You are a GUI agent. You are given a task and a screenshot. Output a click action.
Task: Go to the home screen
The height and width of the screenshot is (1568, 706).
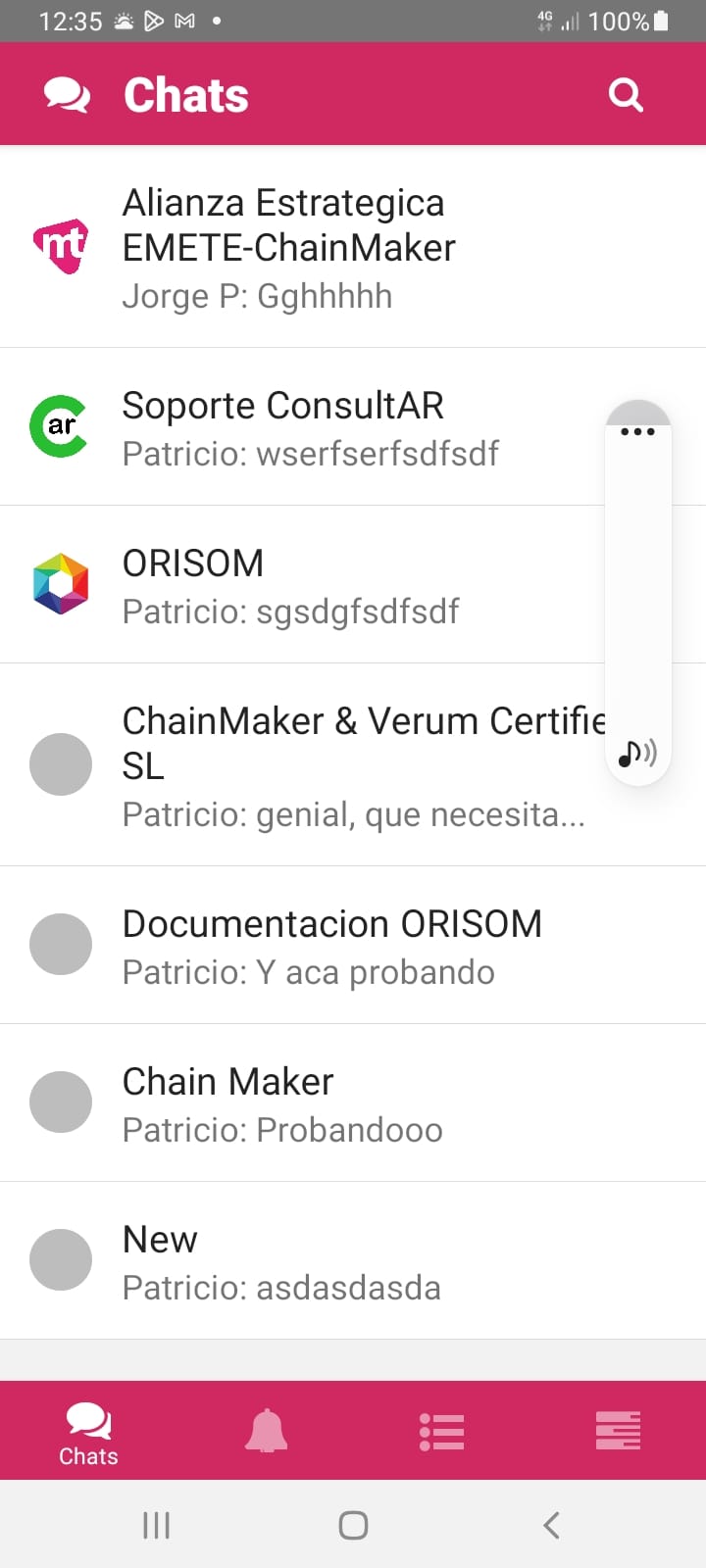(x=353, y=1525)
